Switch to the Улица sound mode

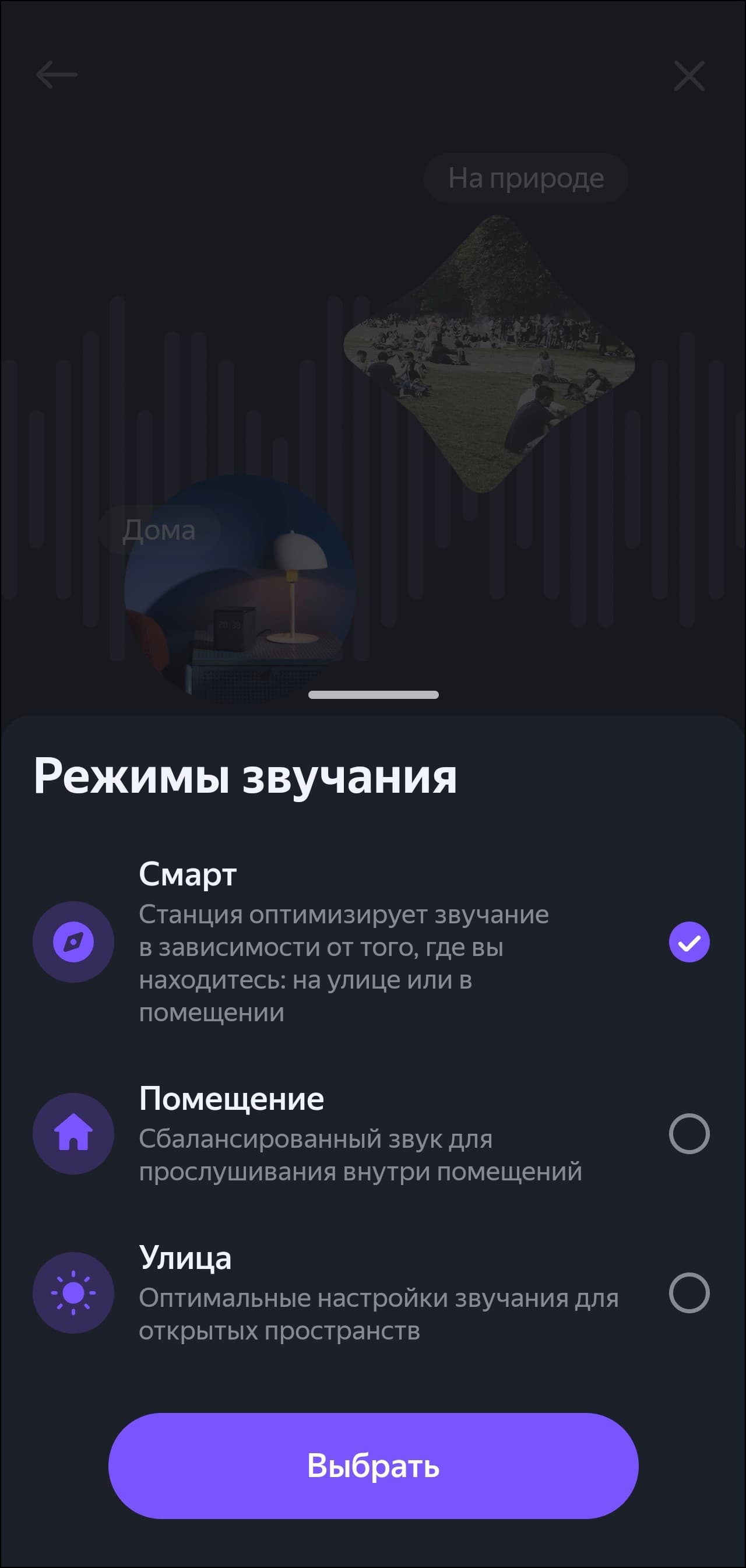(689, 1292)
